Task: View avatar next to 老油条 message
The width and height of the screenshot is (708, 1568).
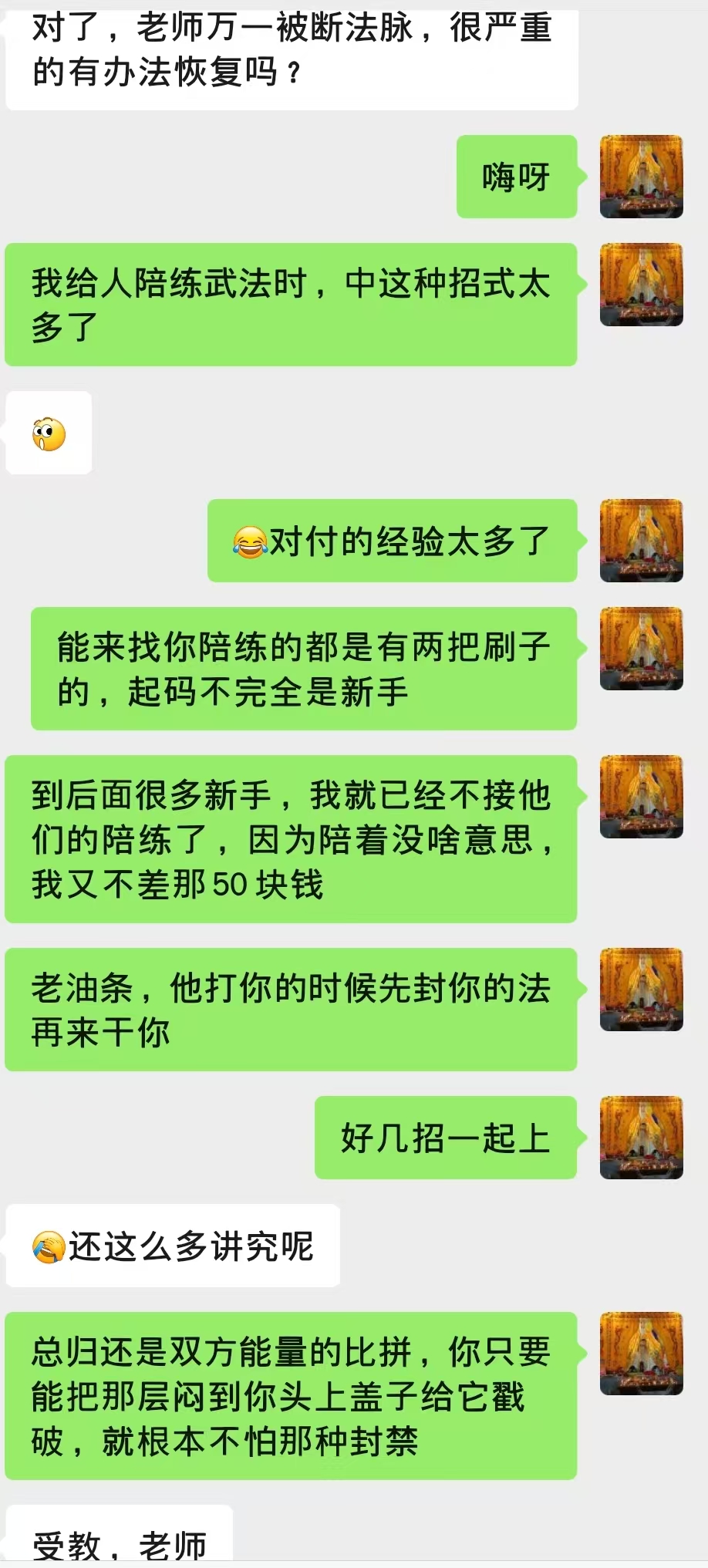Action: pyautogui.click(x=641, y=990)
